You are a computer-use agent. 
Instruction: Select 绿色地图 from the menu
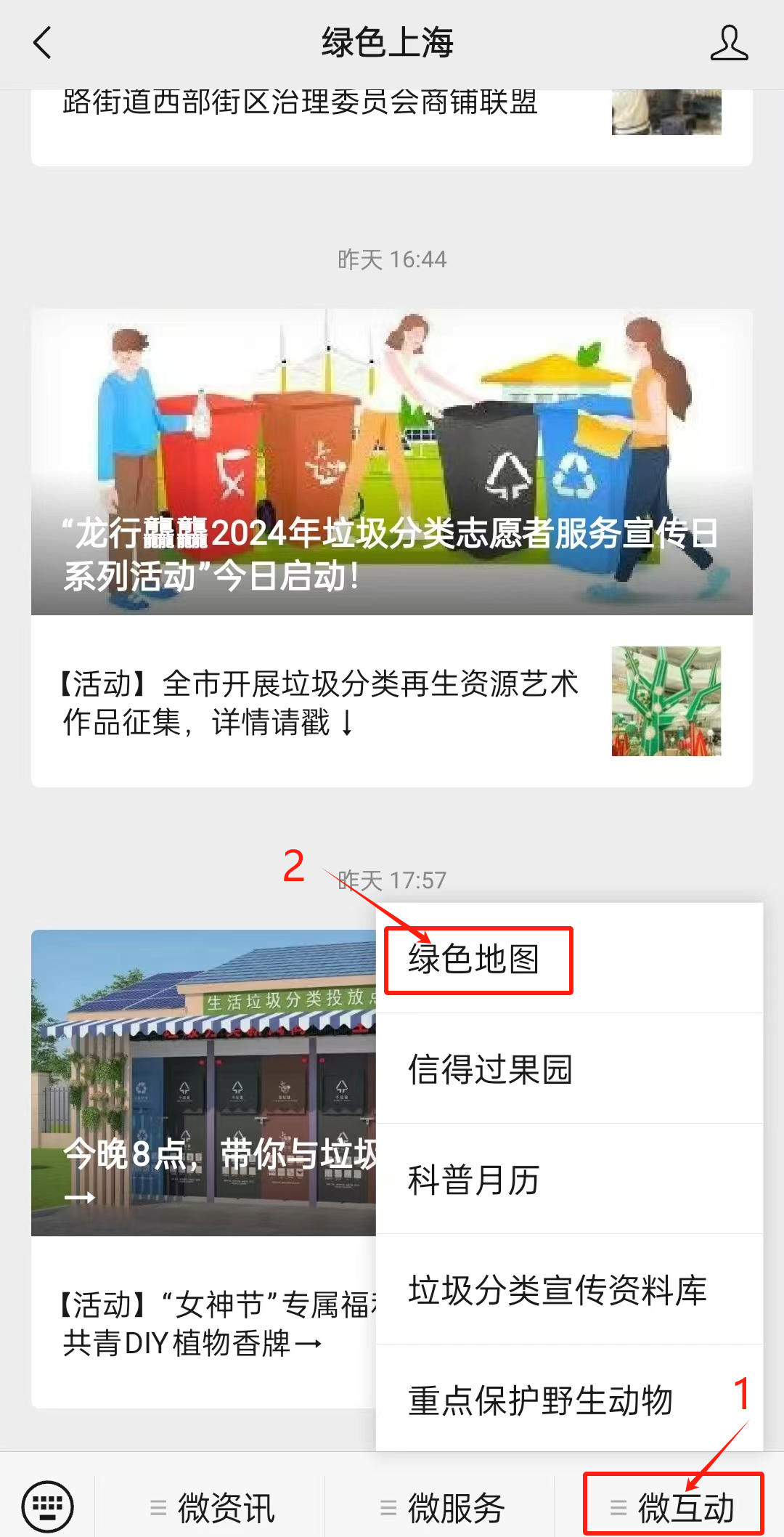pyautogui.click(x=474, y=959)
